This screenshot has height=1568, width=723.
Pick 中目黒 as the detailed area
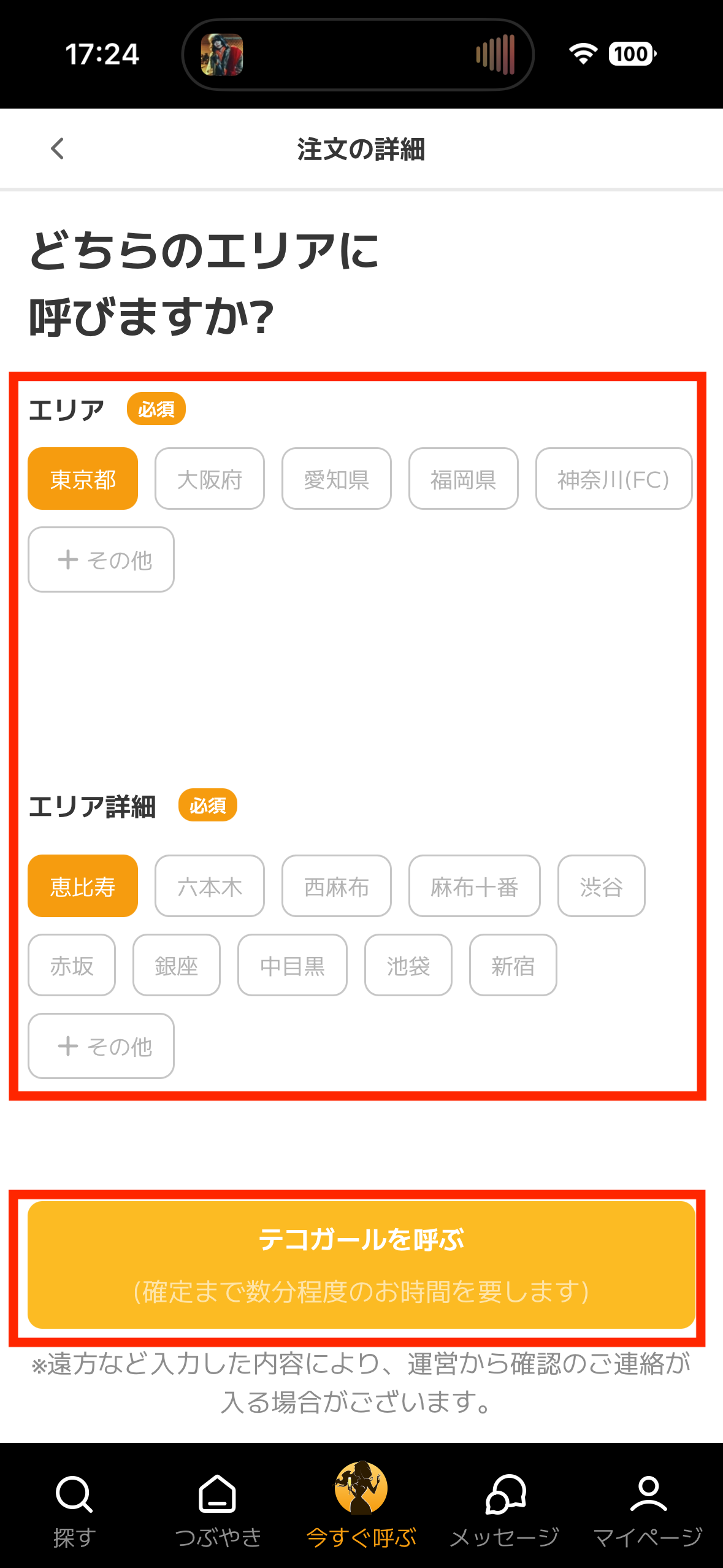tap(293, 965)
